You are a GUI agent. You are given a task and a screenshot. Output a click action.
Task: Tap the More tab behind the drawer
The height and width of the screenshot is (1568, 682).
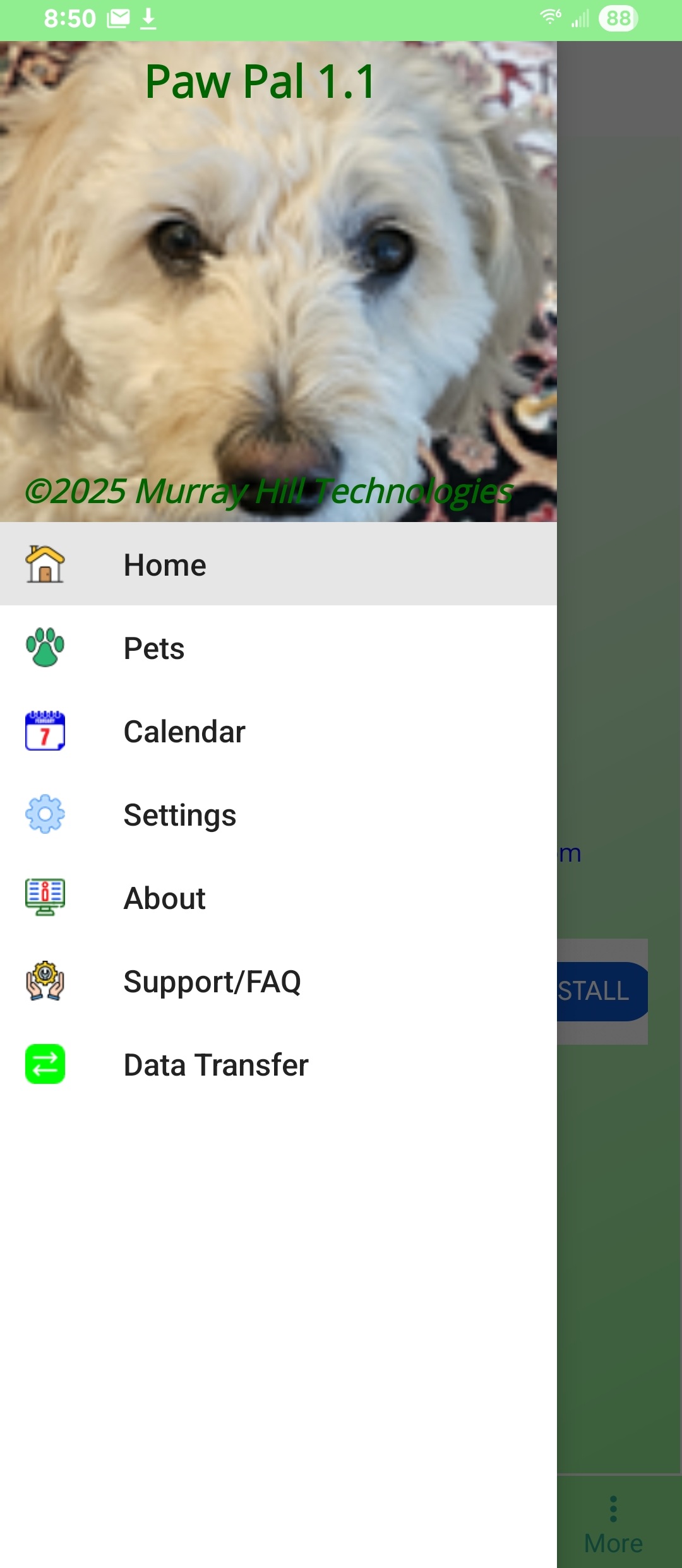point(613,1525)
